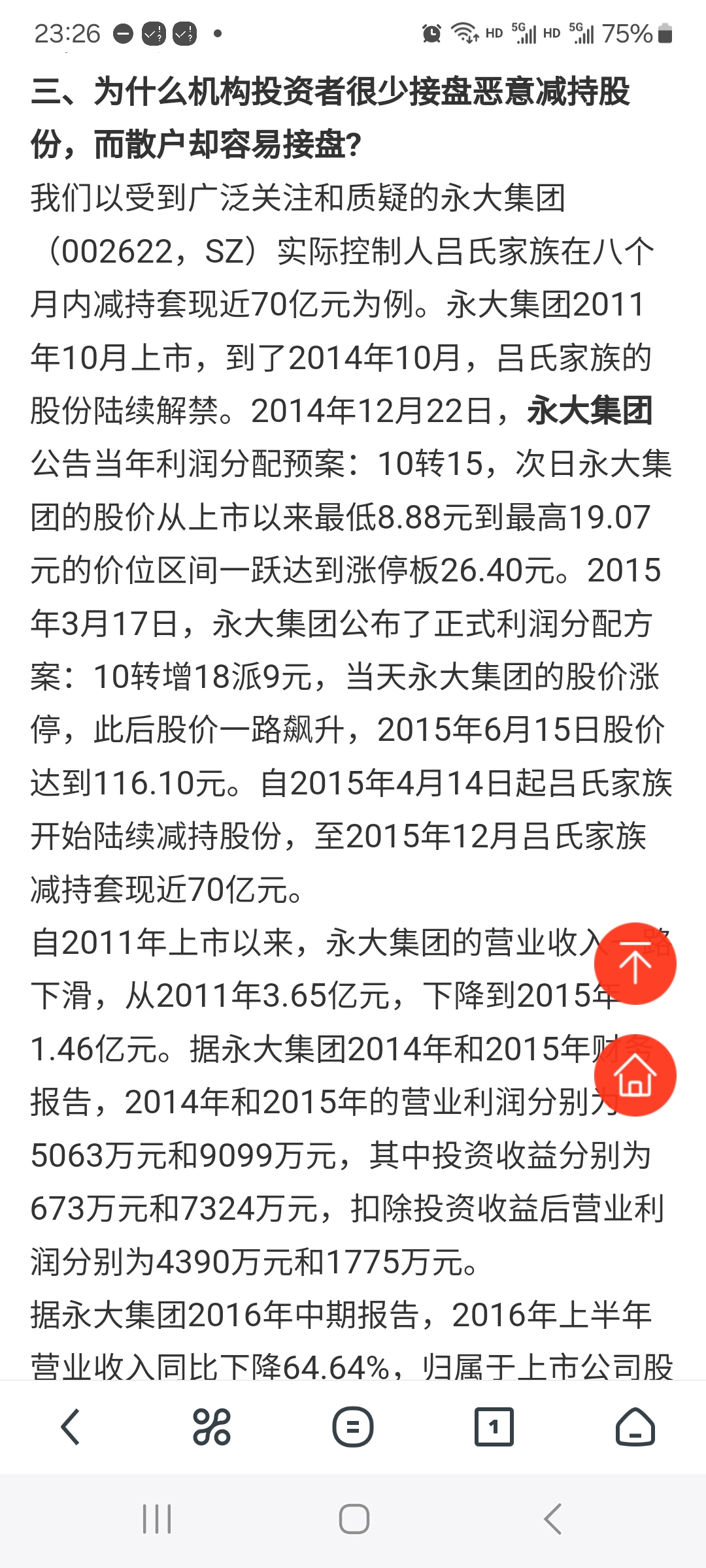
Task: Go back to the previous page in the browser
Action: (71, 1426)
